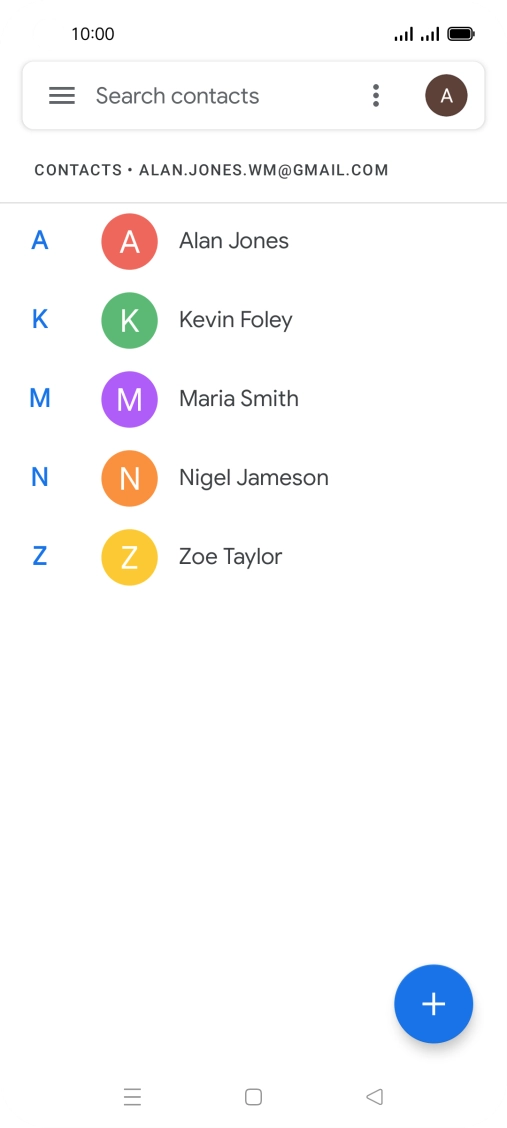Add a new contact with plus button
507x1128 pixels.
tap(434, 1004)
